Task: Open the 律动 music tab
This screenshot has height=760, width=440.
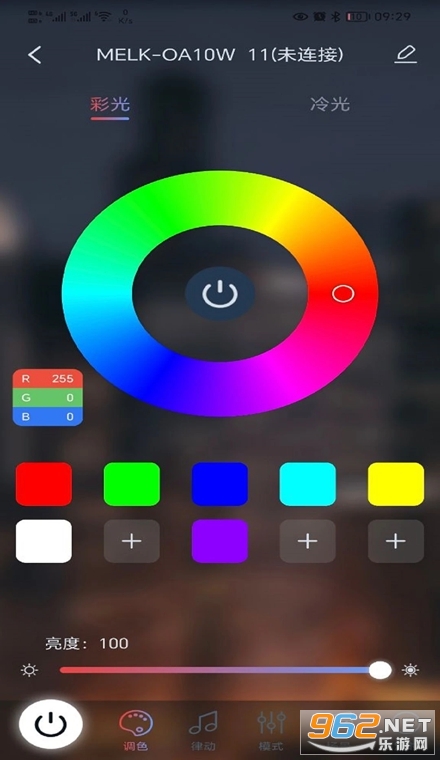Action: click(x=203, y=731)
